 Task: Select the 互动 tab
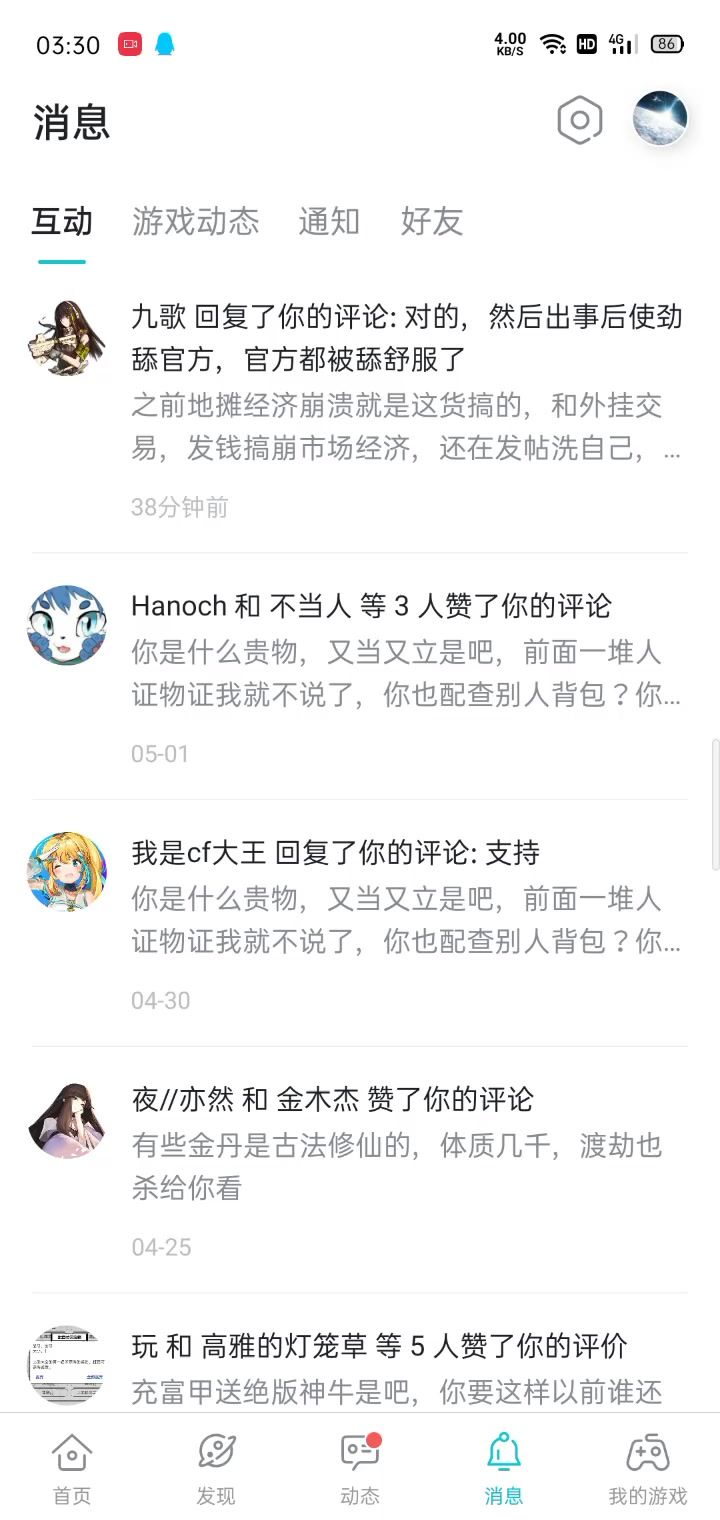[62, 221]
